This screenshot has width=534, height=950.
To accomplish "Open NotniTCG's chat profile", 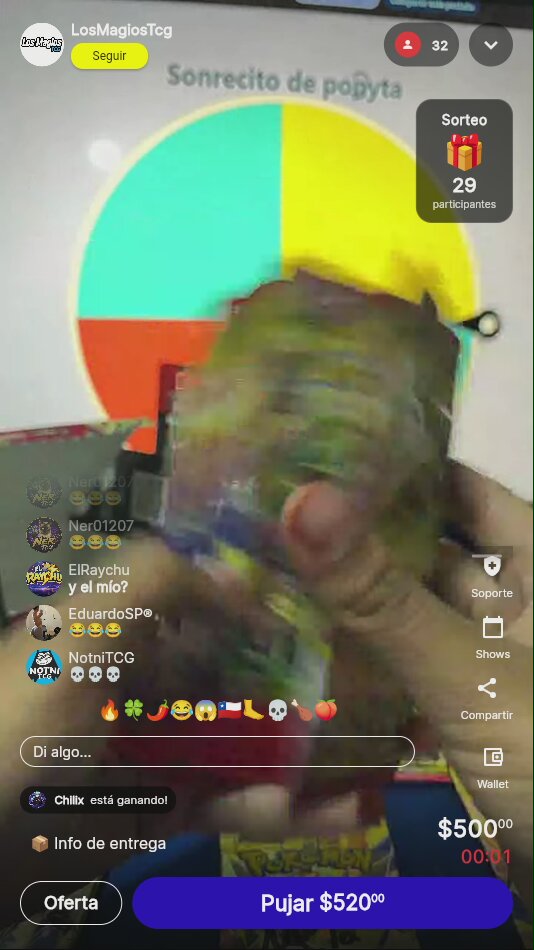I will 44,666.
